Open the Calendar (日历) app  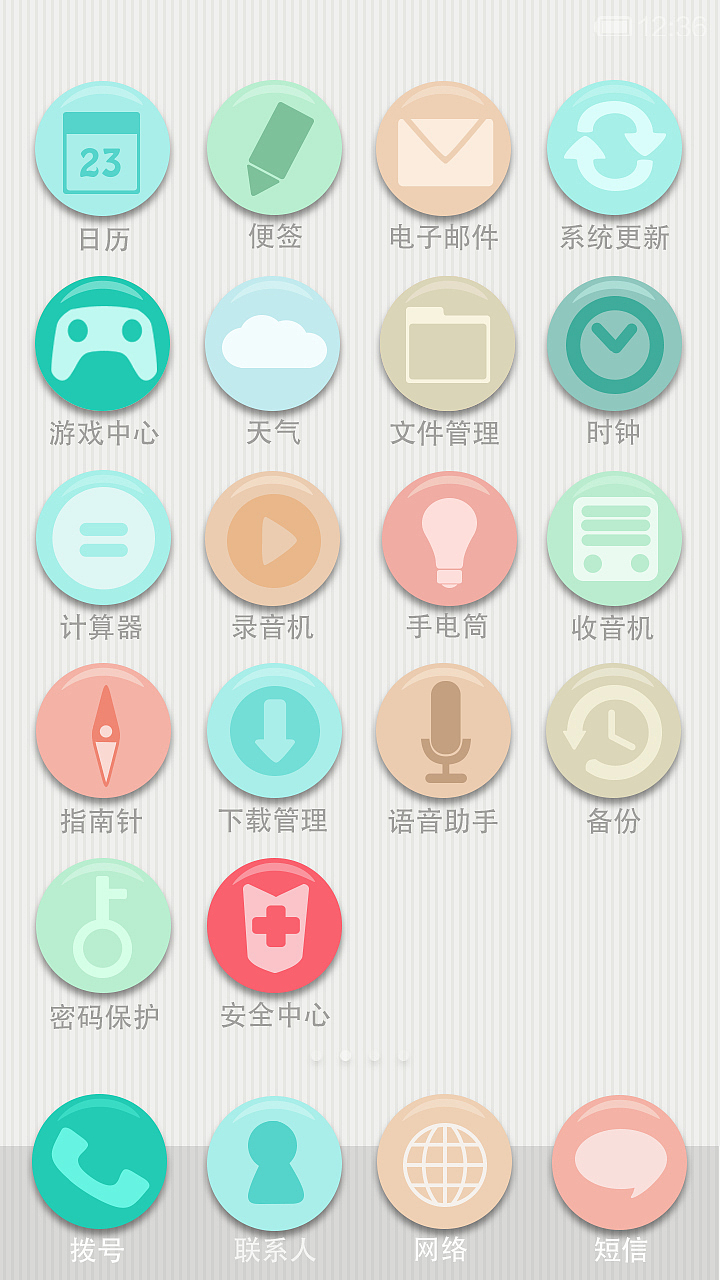(104, 148)
